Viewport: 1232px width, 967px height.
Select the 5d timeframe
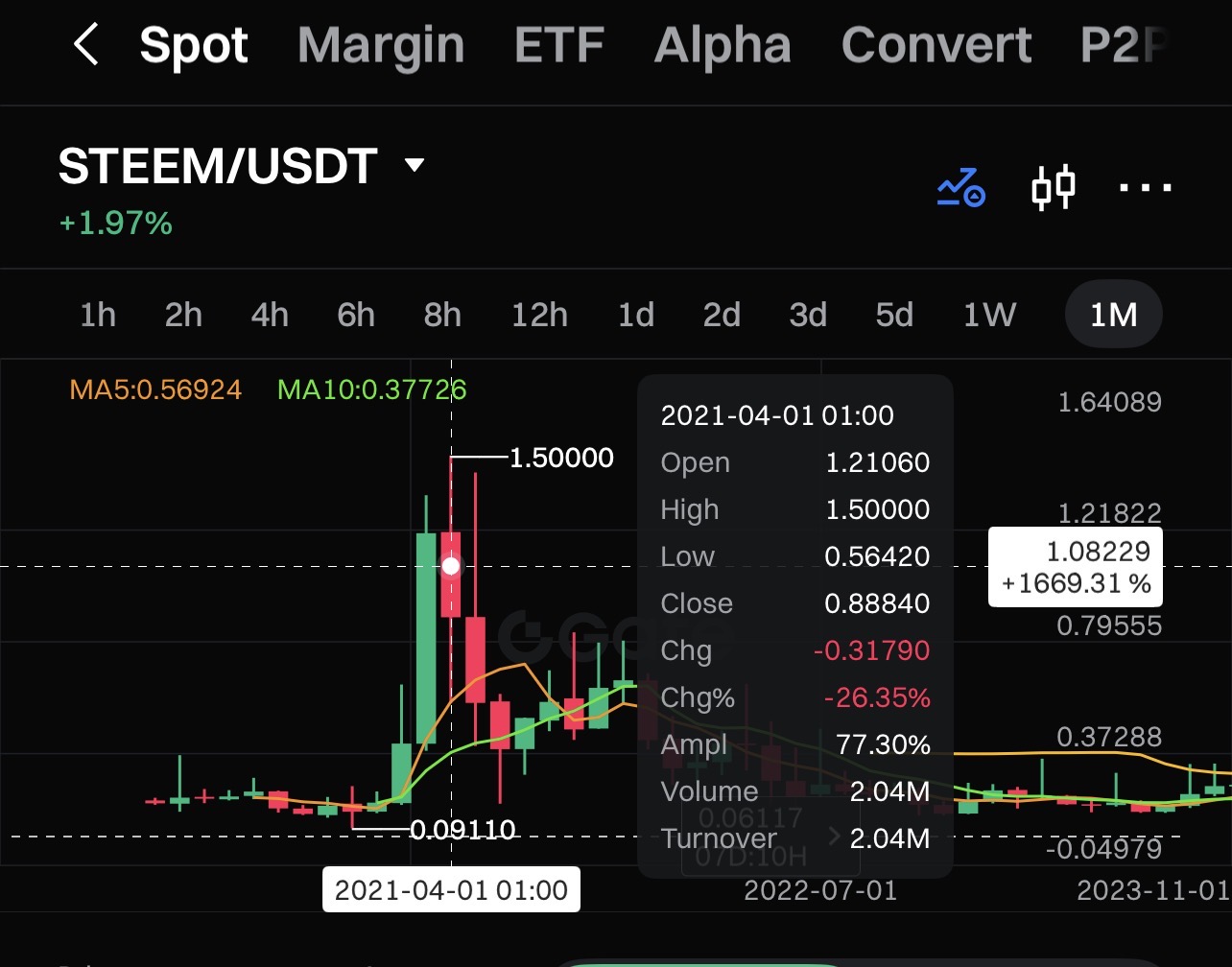tap(894, 314)
